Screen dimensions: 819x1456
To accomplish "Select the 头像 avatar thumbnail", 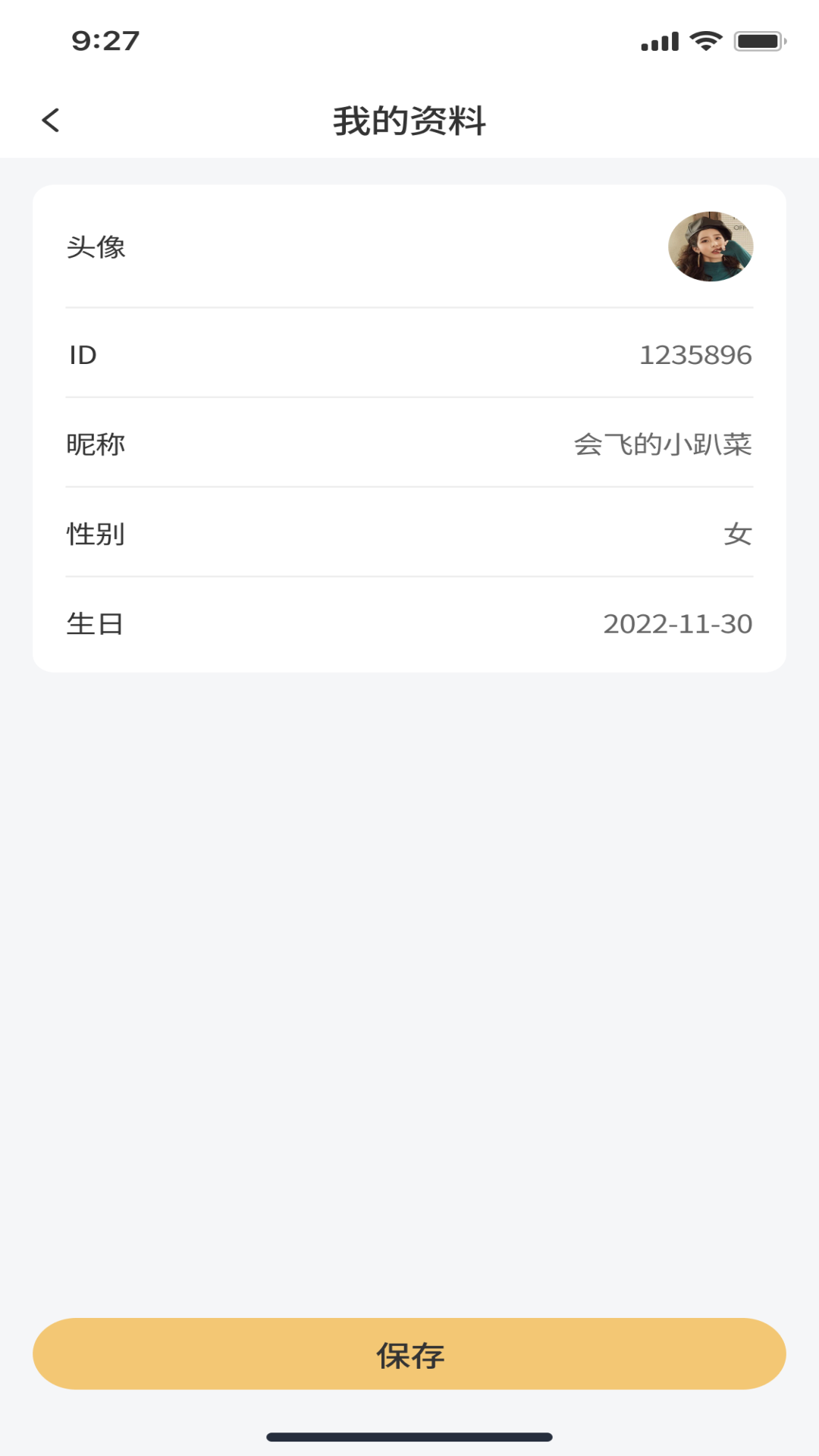I will 711,246.
